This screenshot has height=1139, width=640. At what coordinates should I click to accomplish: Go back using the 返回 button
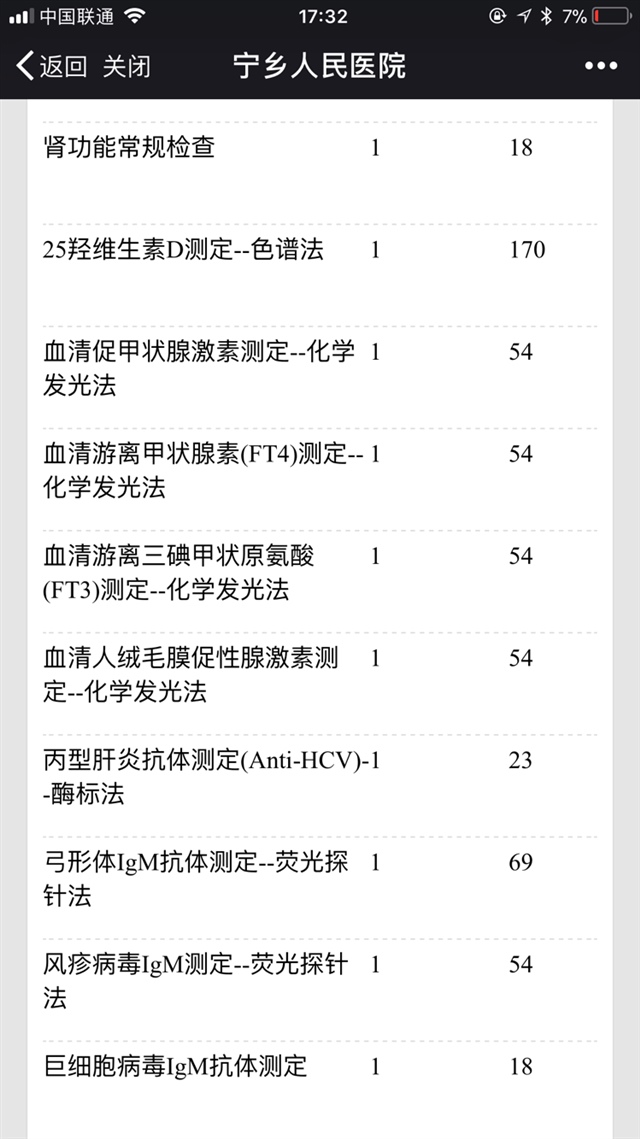52,67
